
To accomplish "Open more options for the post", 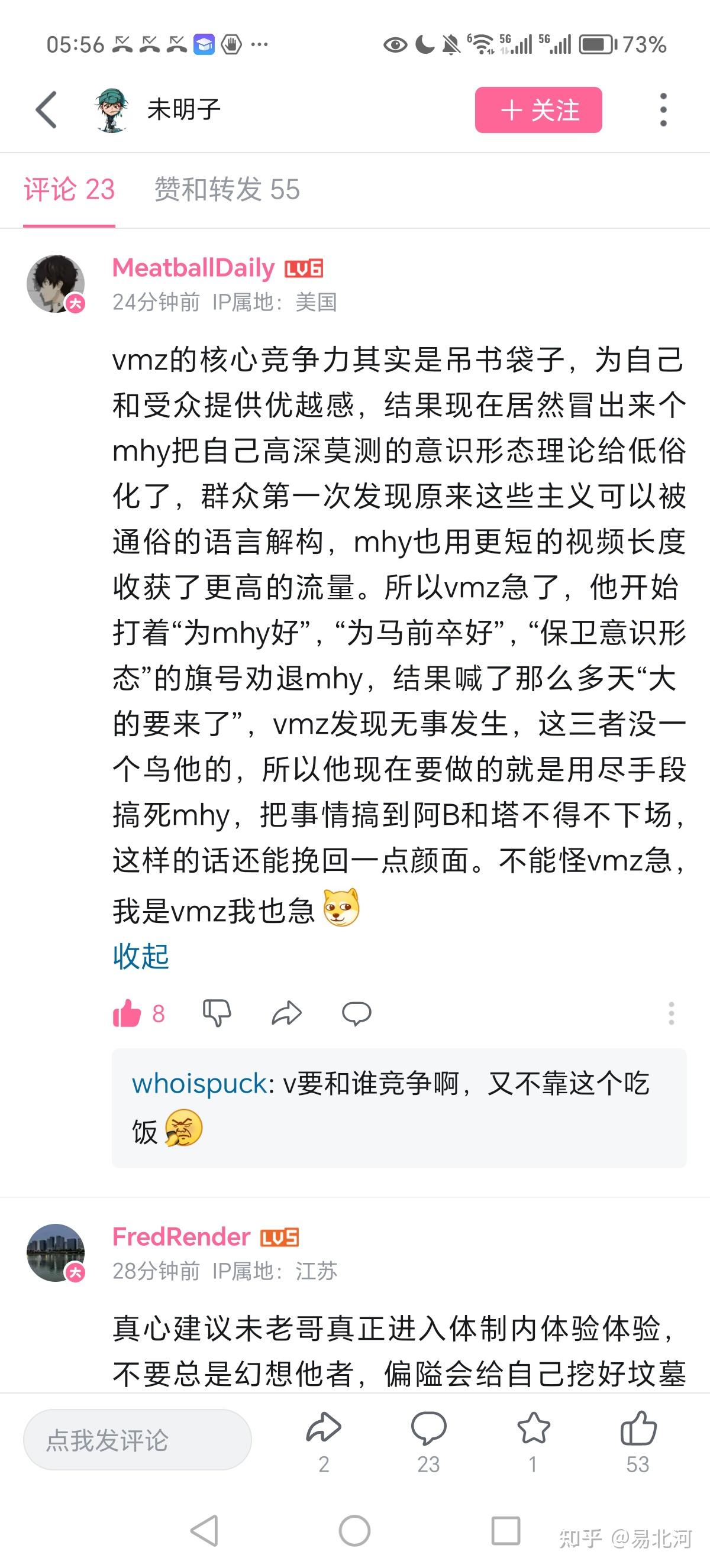I will click(664, 110).
